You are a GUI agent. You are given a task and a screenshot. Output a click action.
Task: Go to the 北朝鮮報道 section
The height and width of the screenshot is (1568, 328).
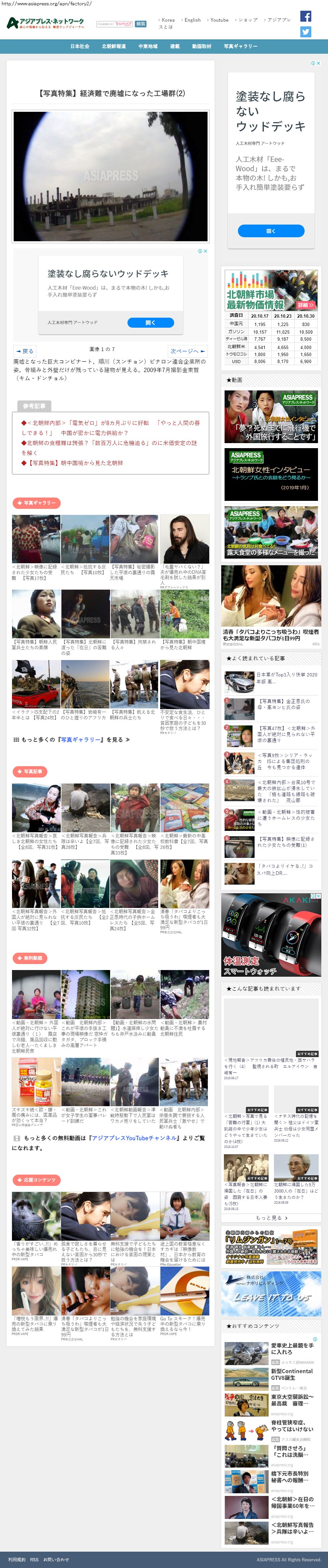click(x=114, y=46)
